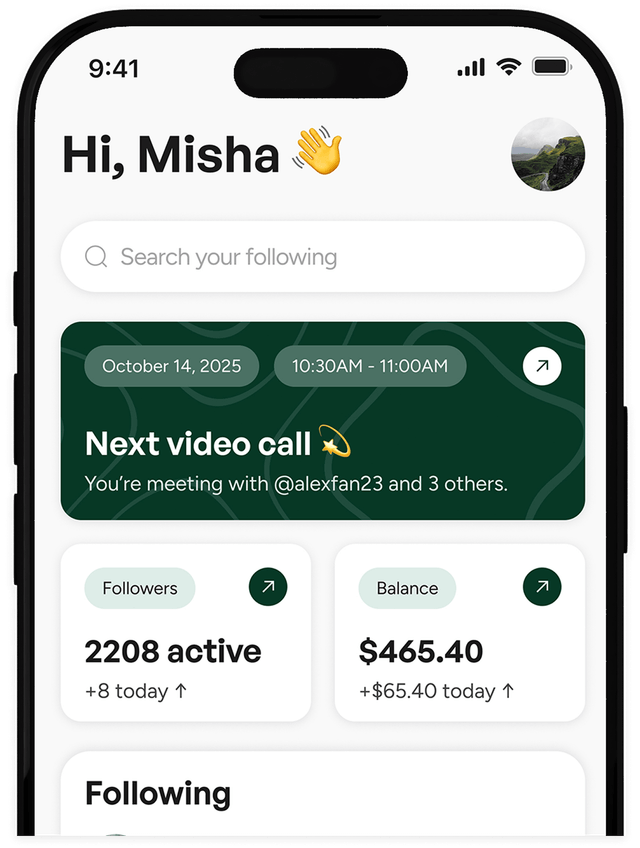The height and width of the screenshot is (848, 640).
Task: Open Balance details via arrow icon
Action: (542, 588)
